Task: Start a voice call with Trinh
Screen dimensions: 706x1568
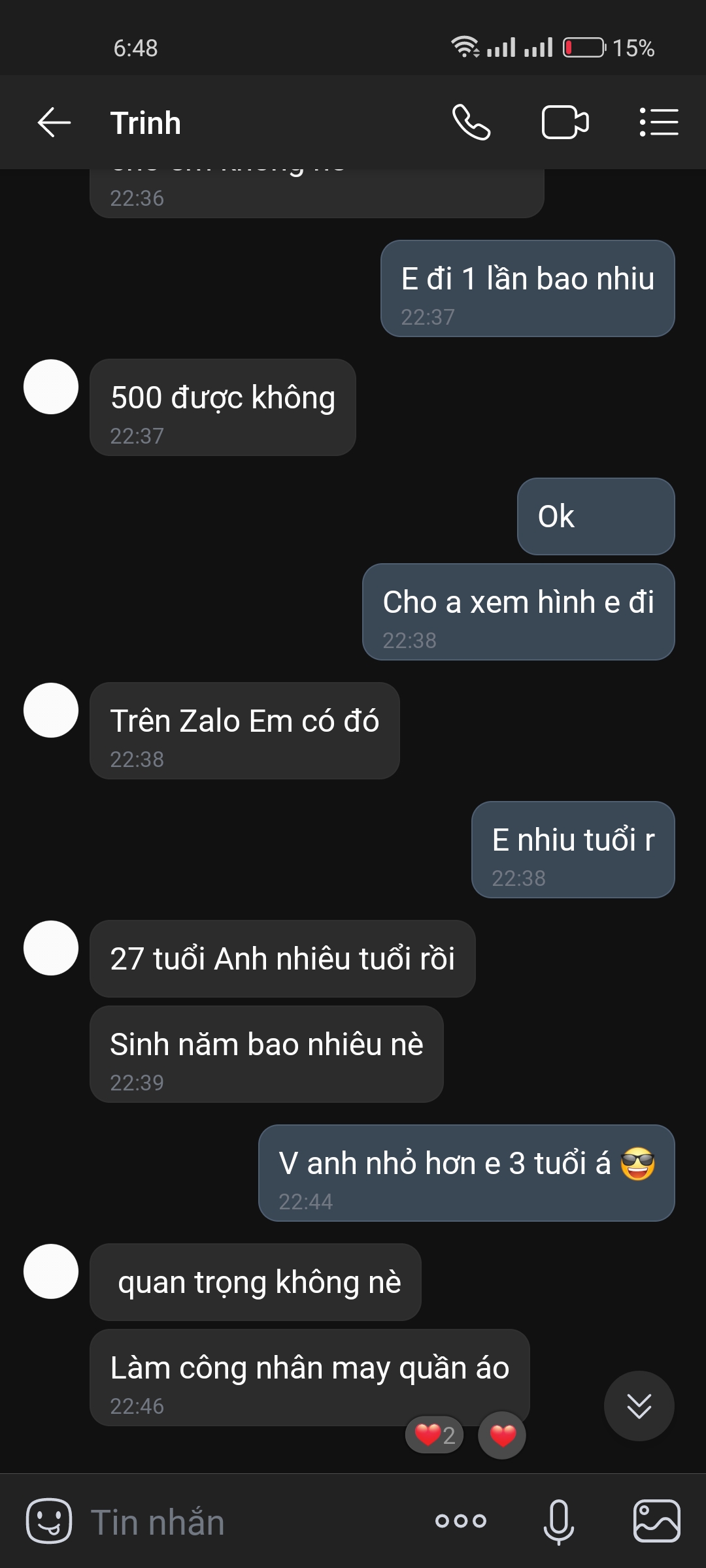Action: [471, 123]
